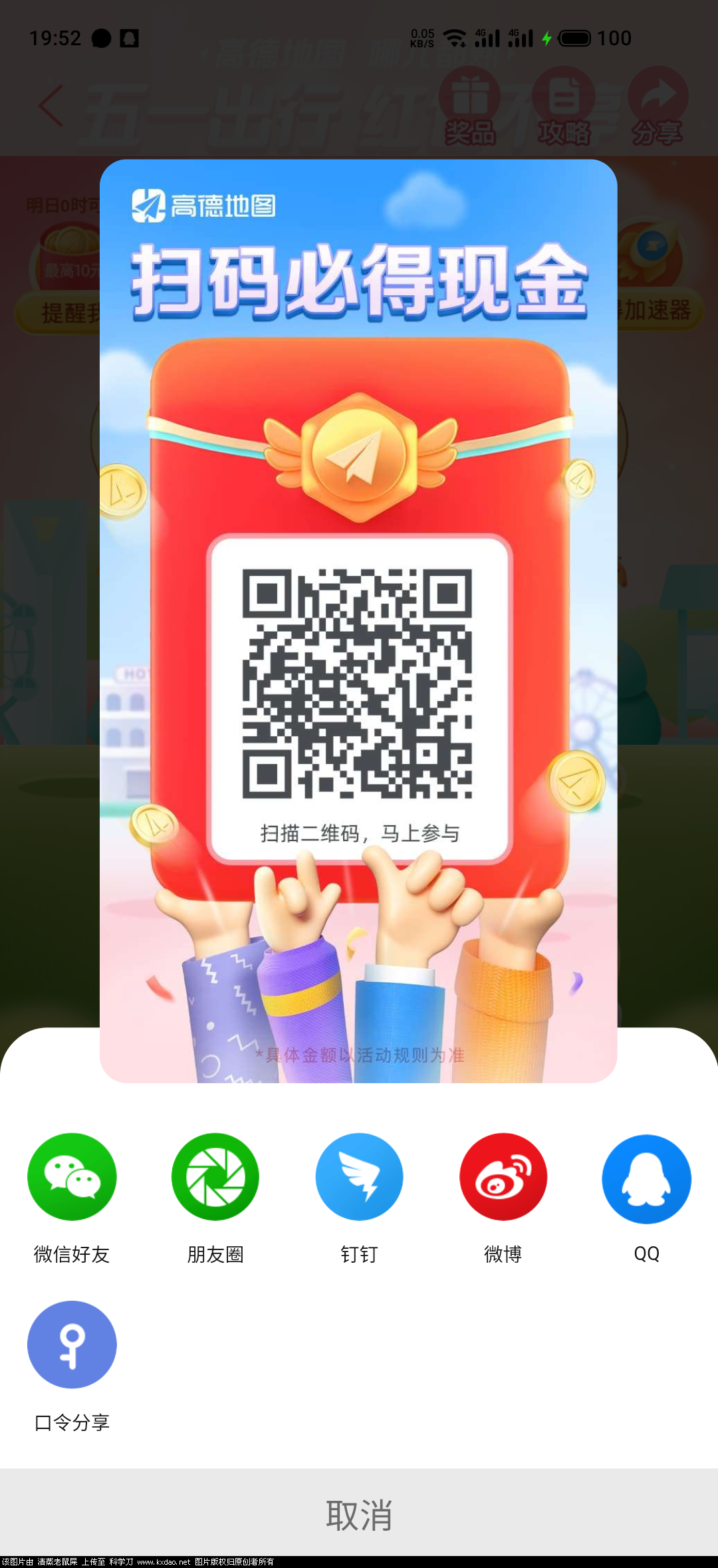
Task: Share to 微博
Action: click(503, 1177)
